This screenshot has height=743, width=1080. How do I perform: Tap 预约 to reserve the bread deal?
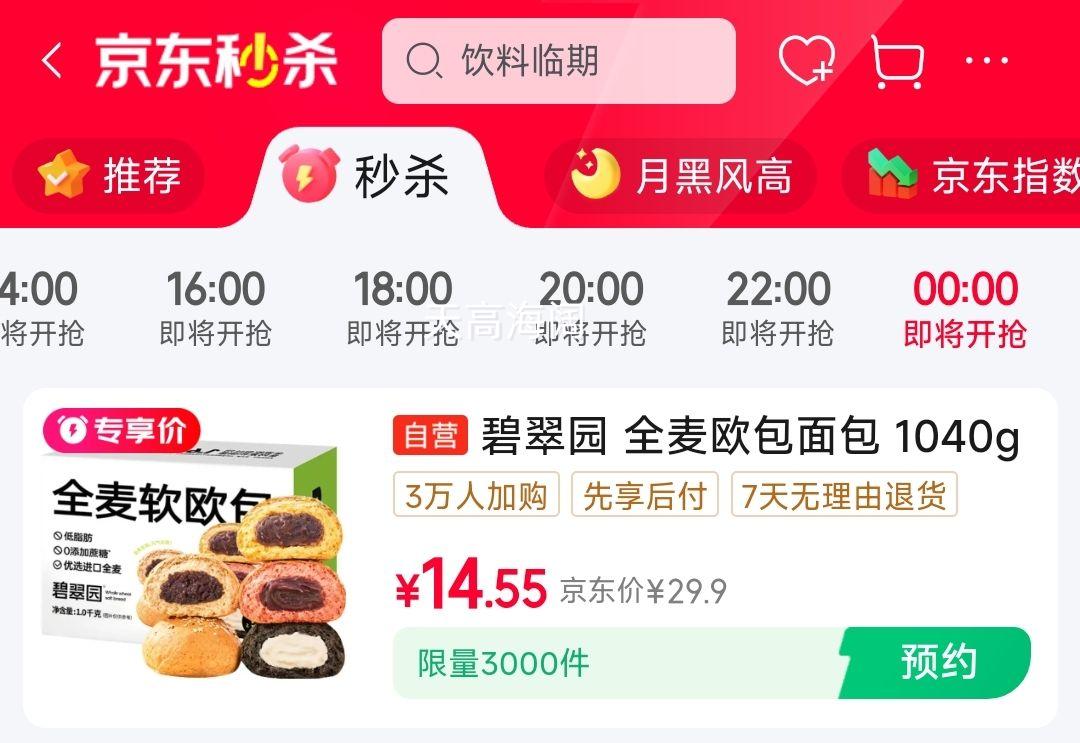point(937,662)
